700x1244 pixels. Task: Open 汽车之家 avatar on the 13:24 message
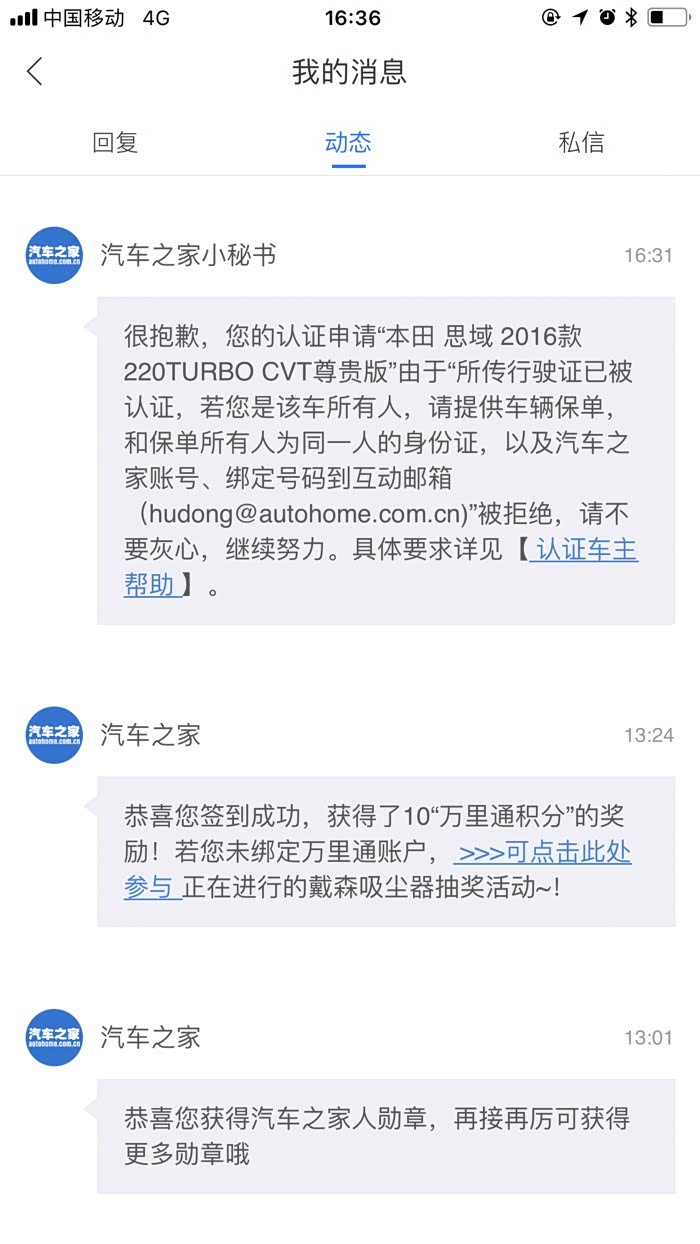[54, 736]
